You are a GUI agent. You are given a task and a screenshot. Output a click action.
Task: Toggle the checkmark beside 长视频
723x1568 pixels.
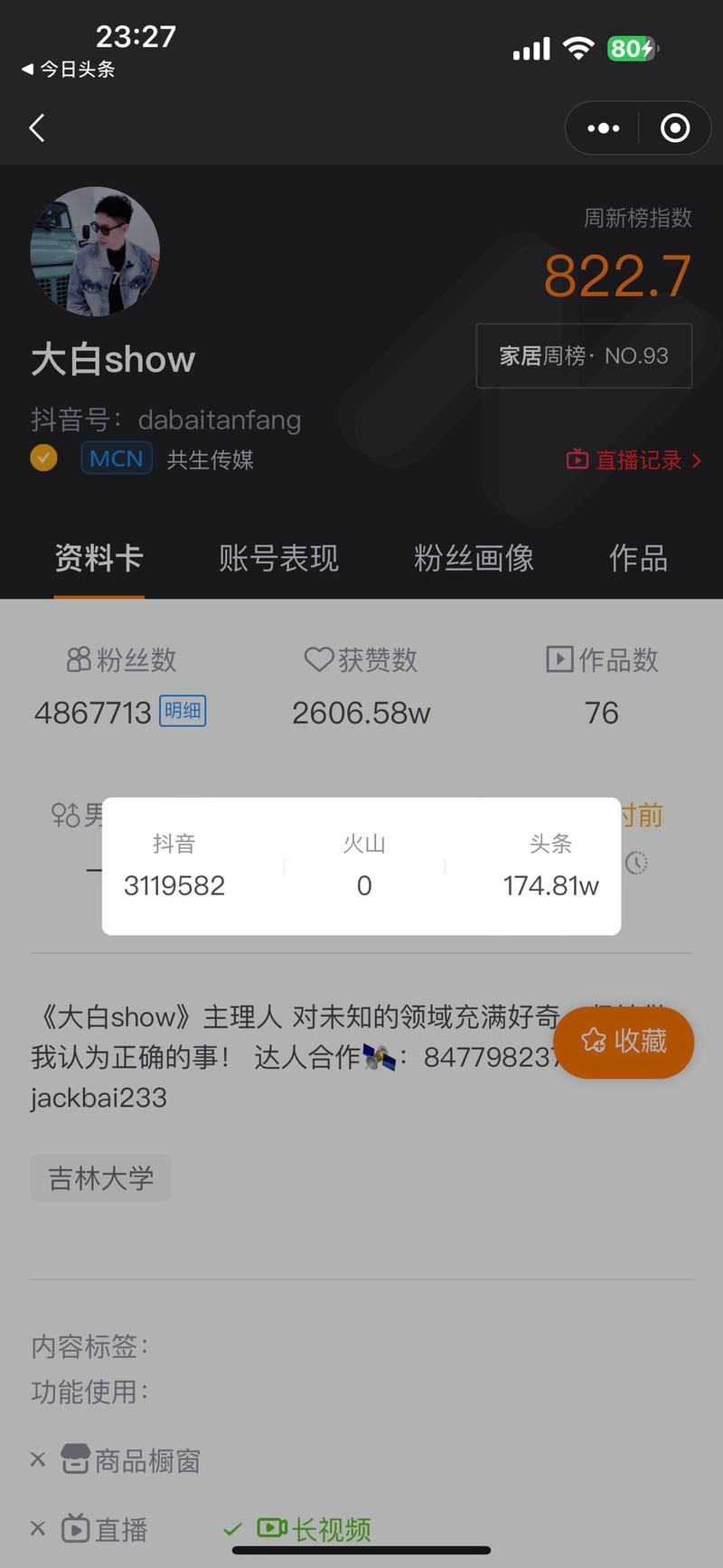pyautogui.click(x=233, y=1528)
